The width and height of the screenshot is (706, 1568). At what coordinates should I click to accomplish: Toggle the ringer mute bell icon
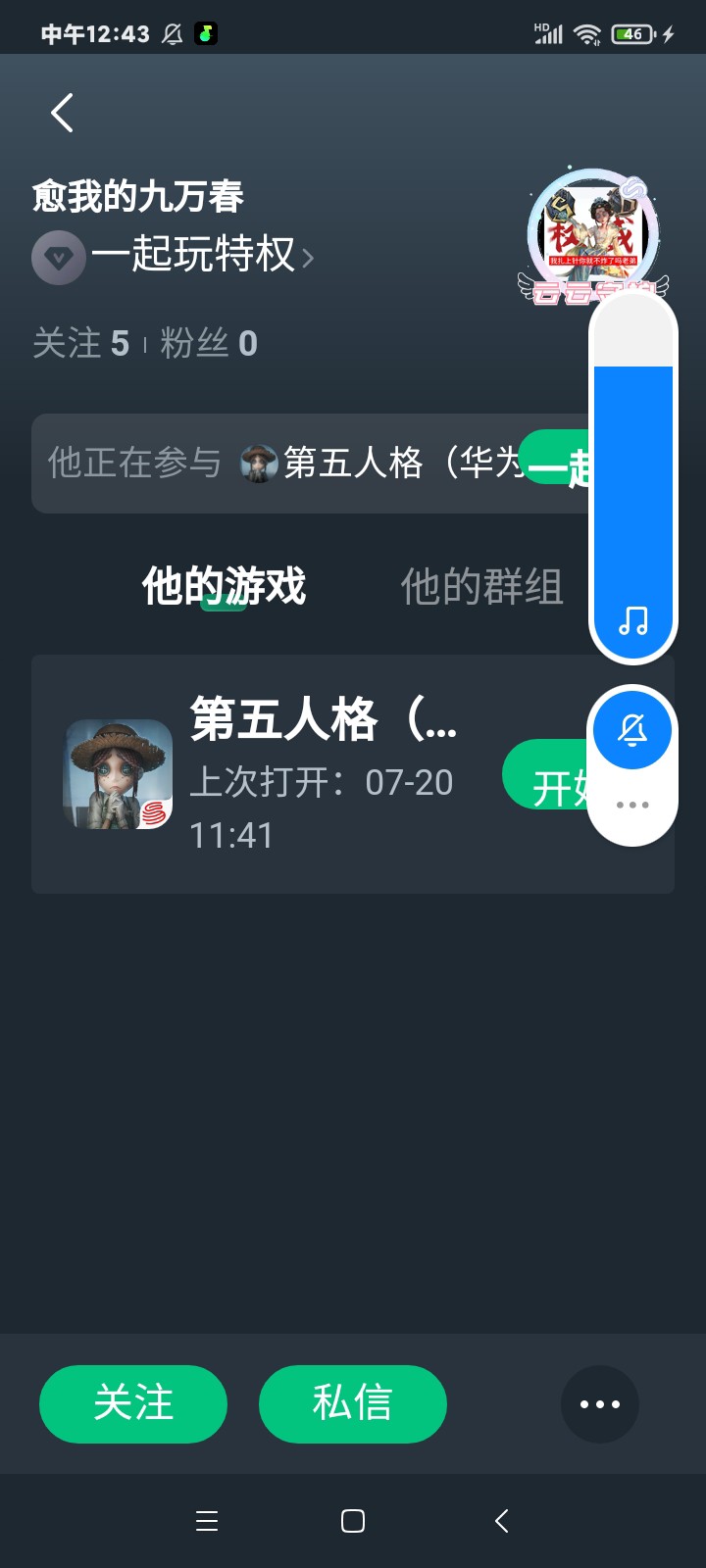click(x=632, y=730)
